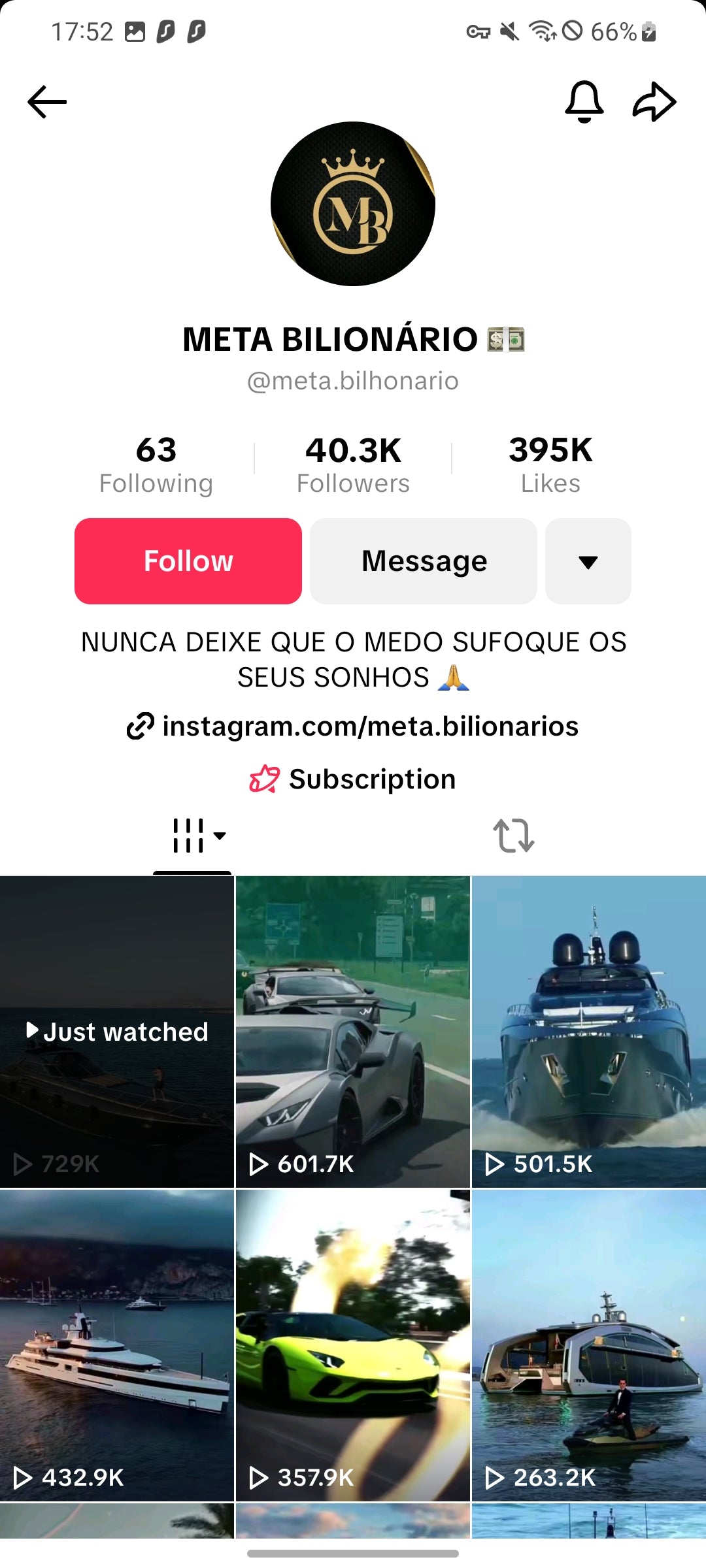The image size is (706, 1568).
Task: View the 63 Following list
Action: pos(156,465)
